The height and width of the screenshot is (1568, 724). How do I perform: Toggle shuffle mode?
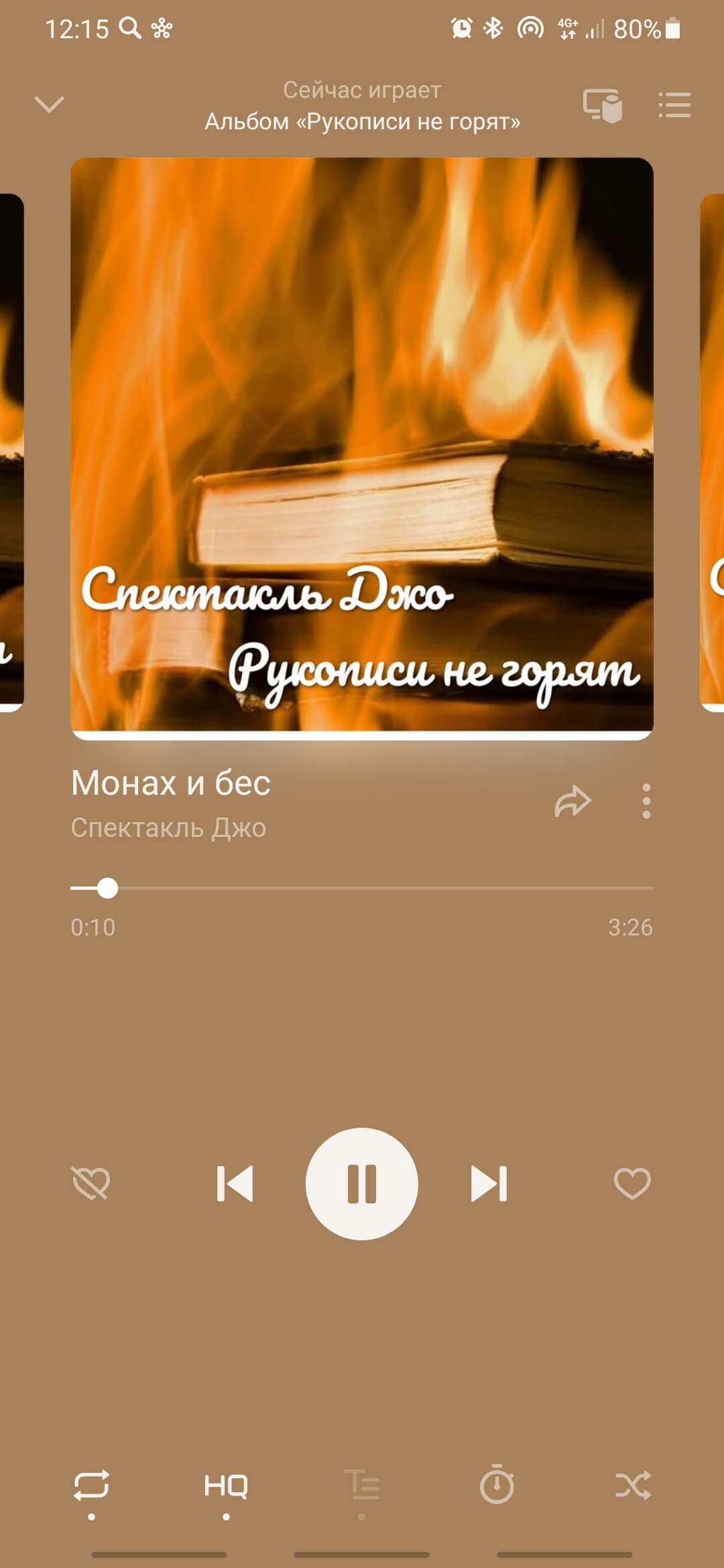pos(633,1485)
